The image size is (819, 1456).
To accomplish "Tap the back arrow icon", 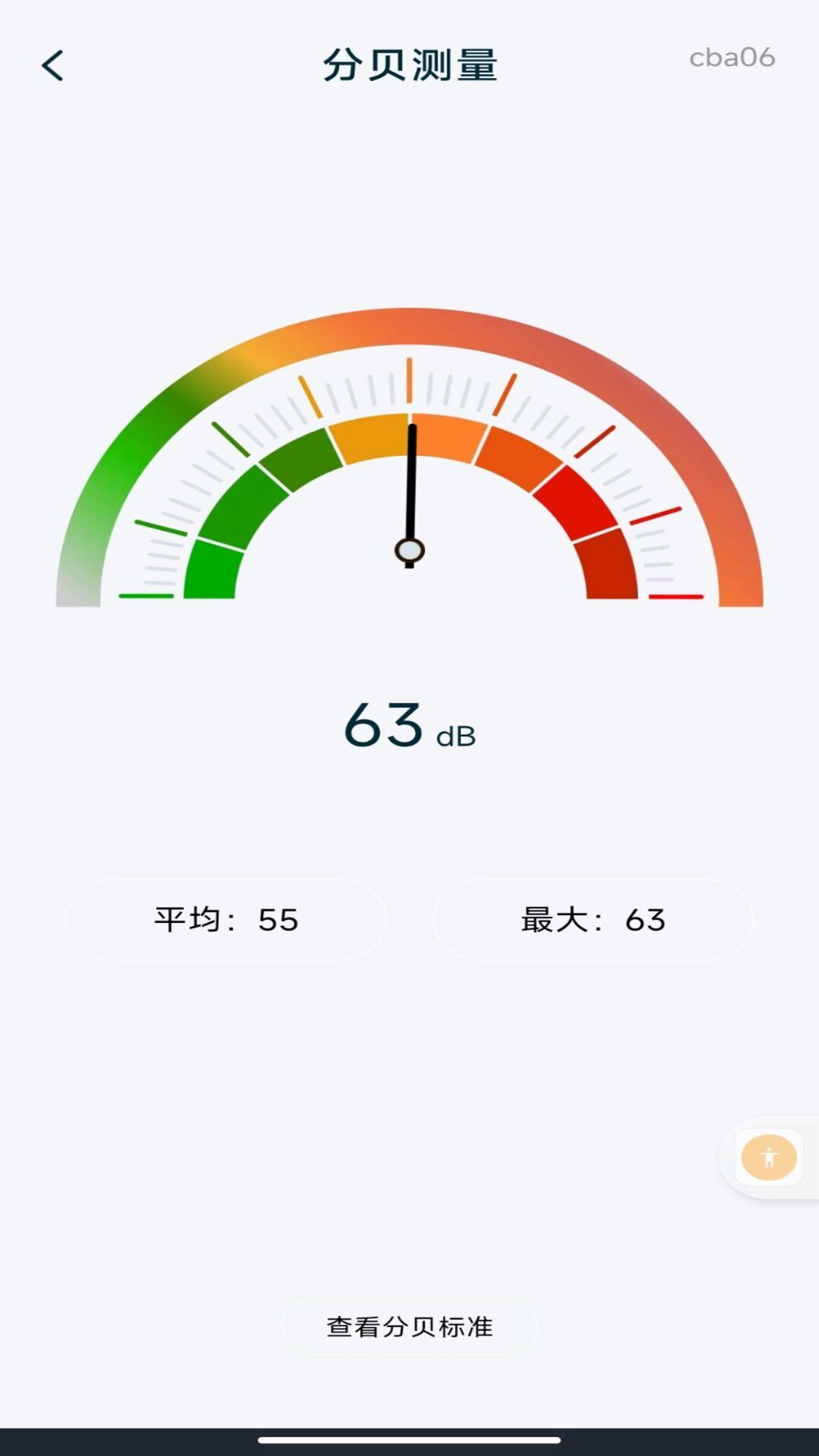I will tap(52, 67).
